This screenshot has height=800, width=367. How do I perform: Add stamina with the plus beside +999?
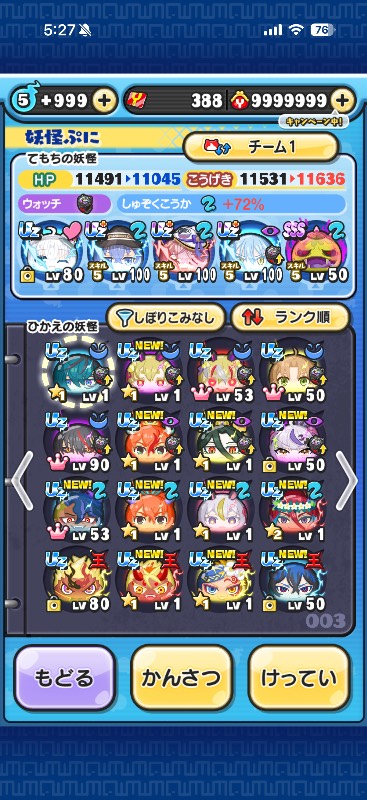(105, 101)
